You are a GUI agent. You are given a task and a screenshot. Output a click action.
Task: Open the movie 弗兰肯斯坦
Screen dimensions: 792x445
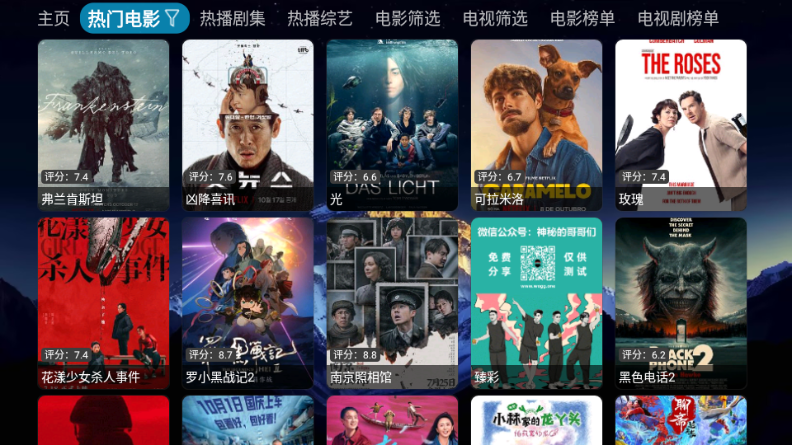coord(104,125)
